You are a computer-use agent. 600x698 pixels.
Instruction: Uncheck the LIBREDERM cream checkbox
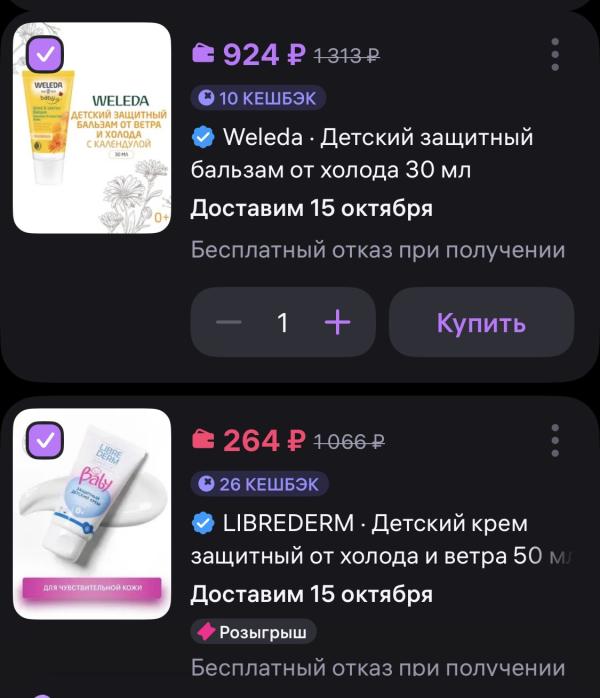pos(44,439)
